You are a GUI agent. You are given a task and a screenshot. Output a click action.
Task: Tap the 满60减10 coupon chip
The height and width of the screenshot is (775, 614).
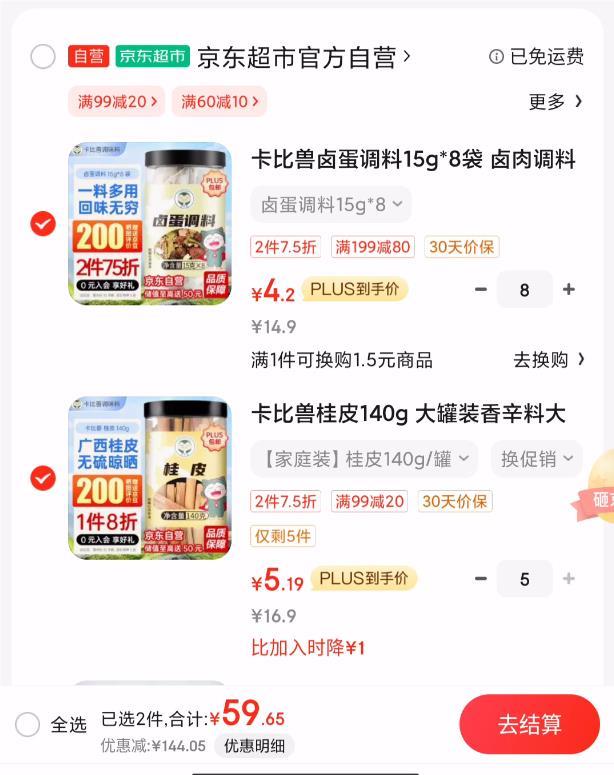coord(219,101)
